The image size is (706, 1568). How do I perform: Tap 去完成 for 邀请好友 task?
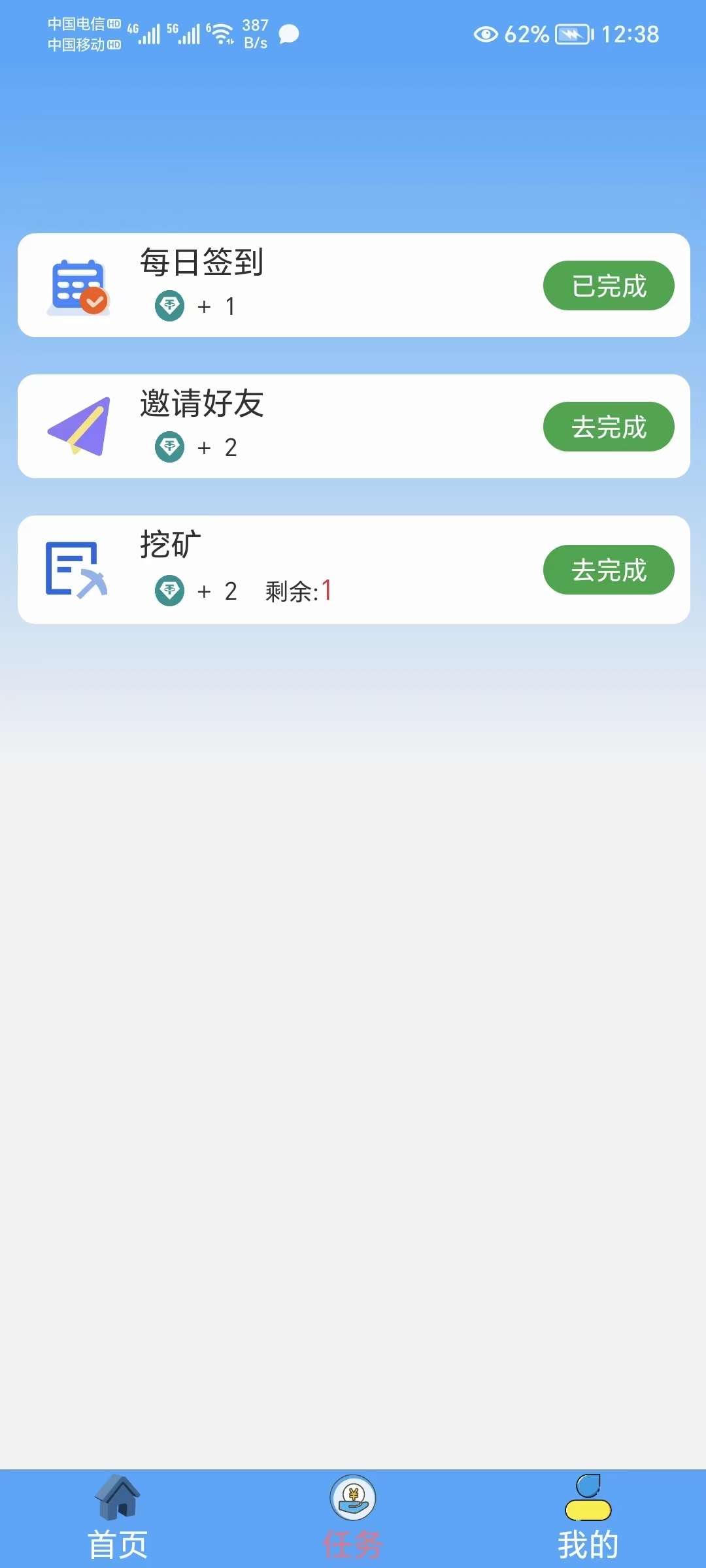609,427
